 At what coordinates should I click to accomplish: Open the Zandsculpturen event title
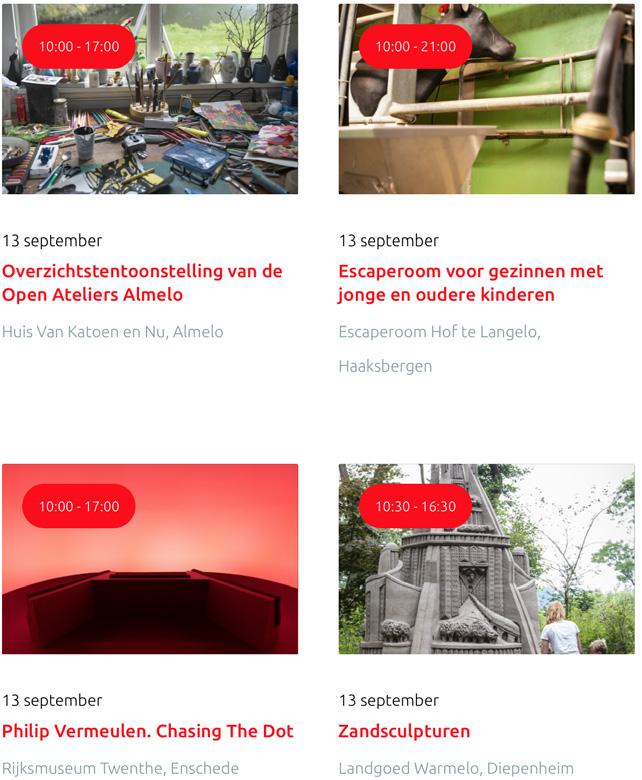point(404,731)
